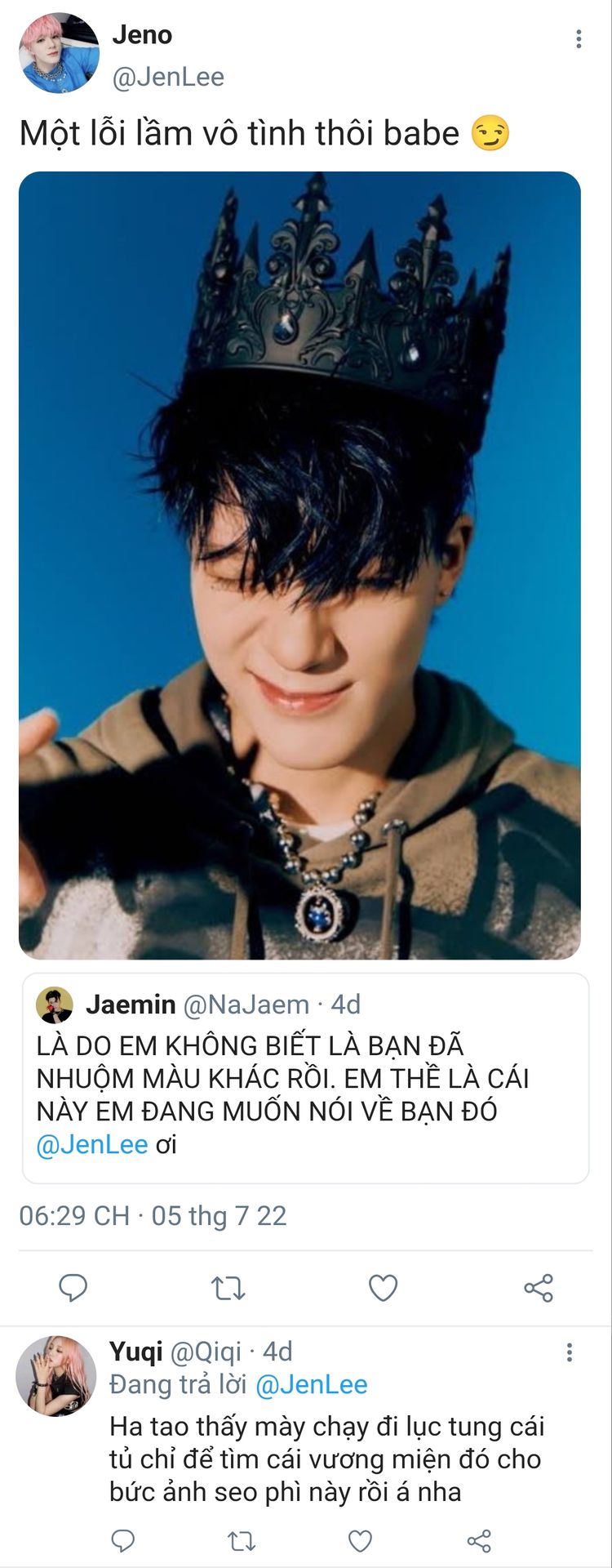
Task: Open the overflow menu on Jeno's tweet
Action: tap(578, 38)
